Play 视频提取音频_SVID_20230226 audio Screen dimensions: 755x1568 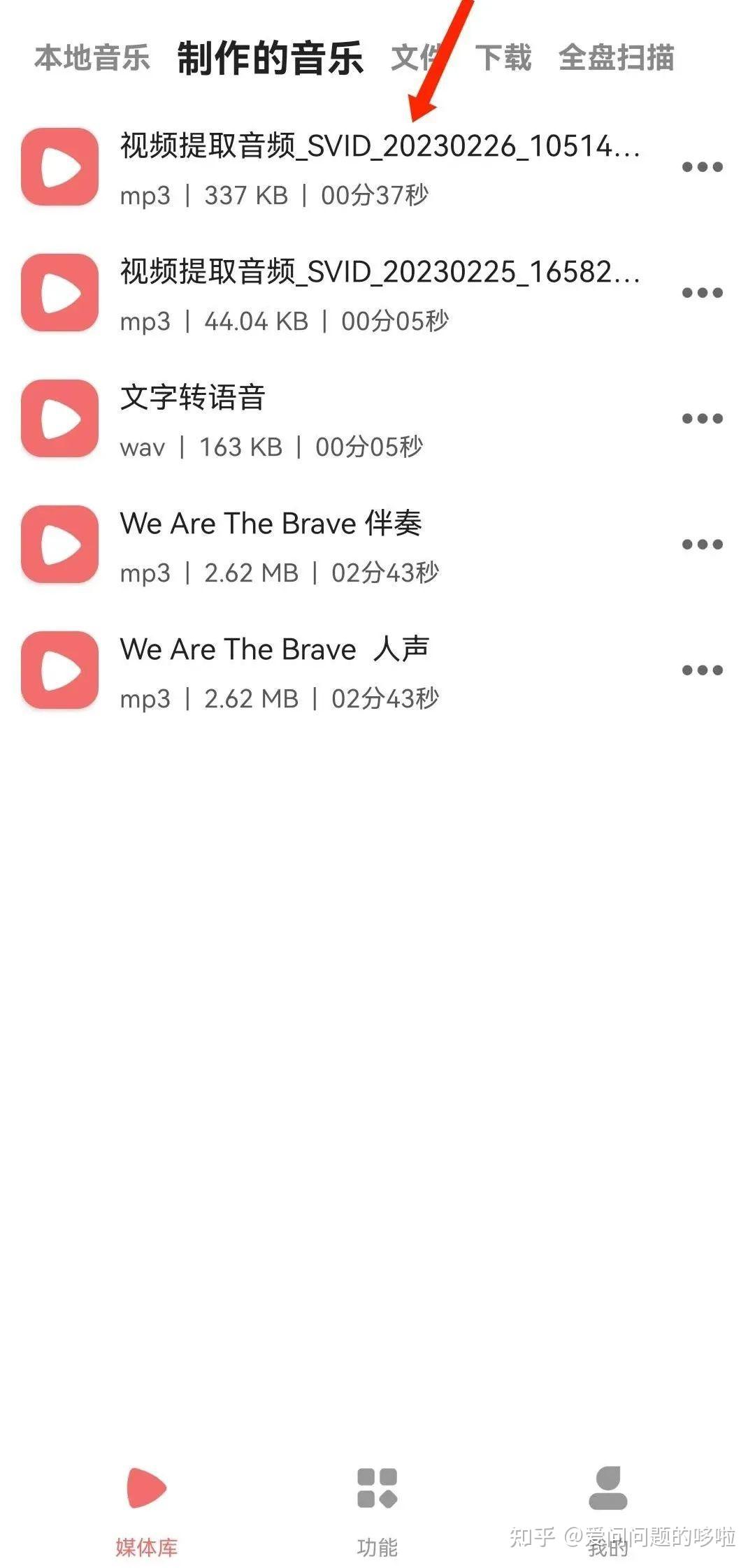[x=60, y=167]
